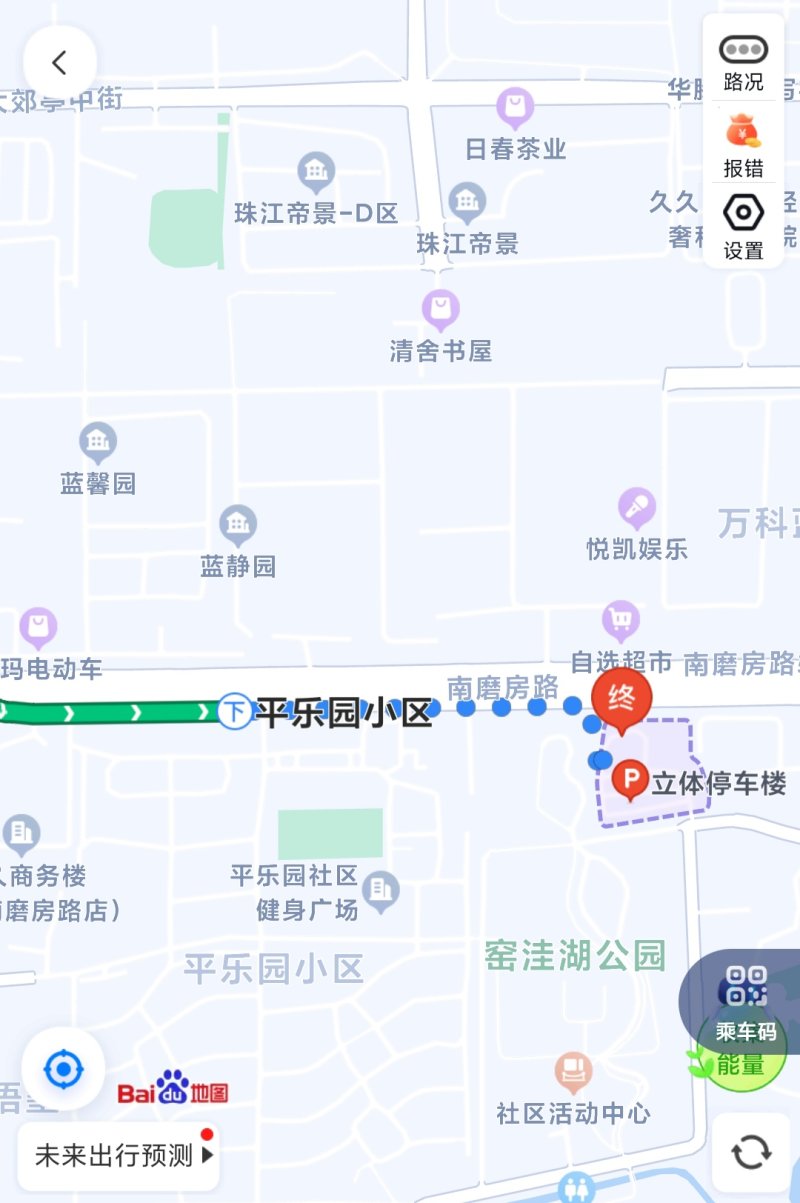This screenshot has height=1203, width=800.
Task: Open 设置 settings
Action: pyautogui.click(x=743, y=226)
